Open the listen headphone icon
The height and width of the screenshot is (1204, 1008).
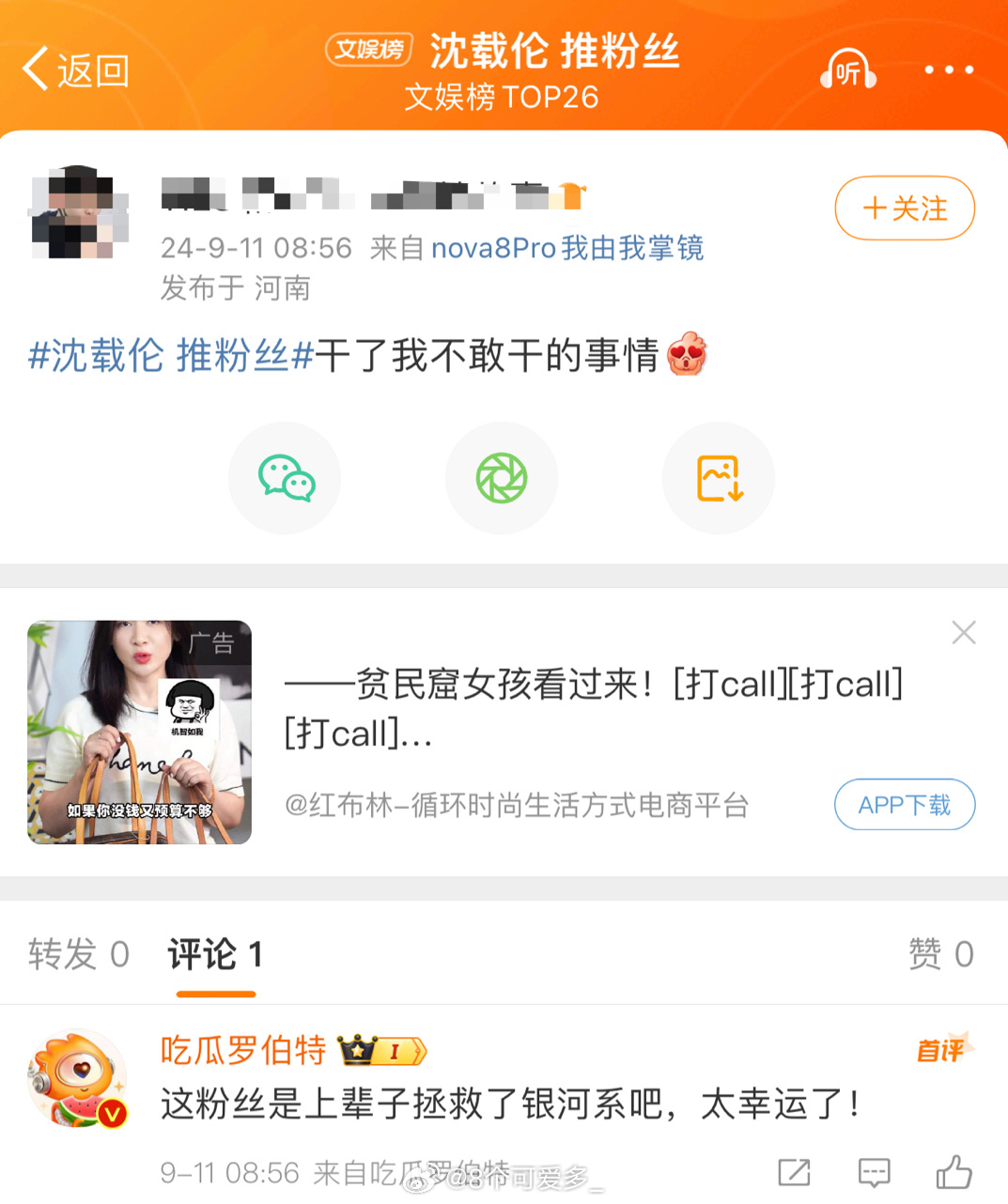(848, 70)
